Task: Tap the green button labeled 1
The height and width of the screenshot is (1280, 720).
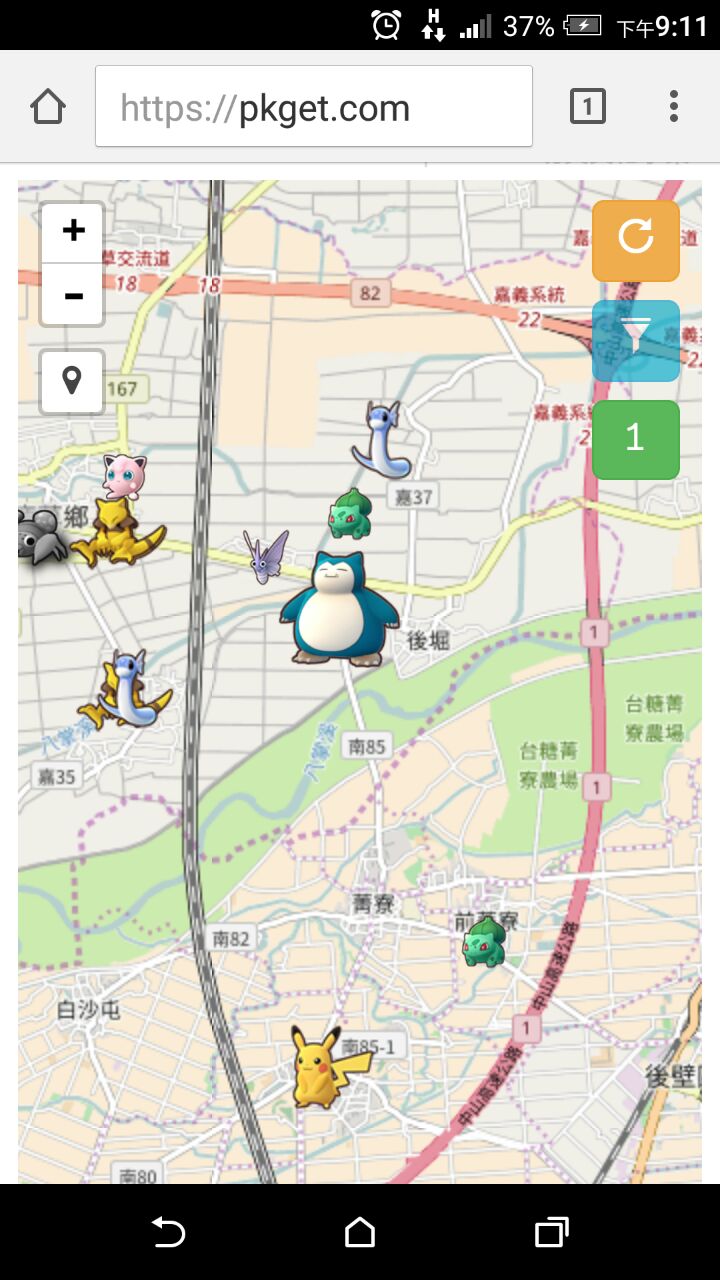Action: 635,439
